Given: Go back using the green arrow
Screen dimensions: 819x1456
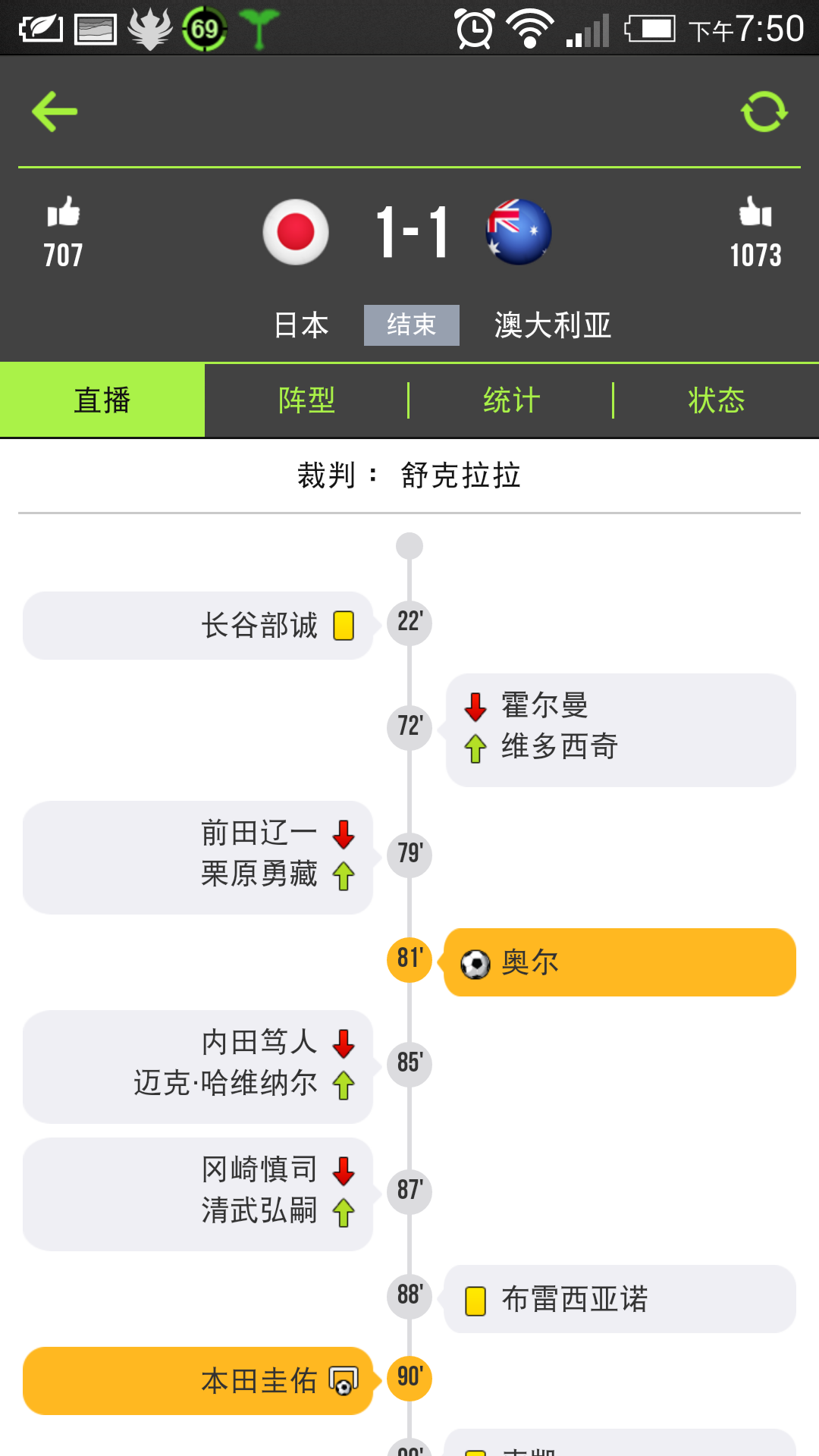Looking at the screenshot, I should 55,111.
